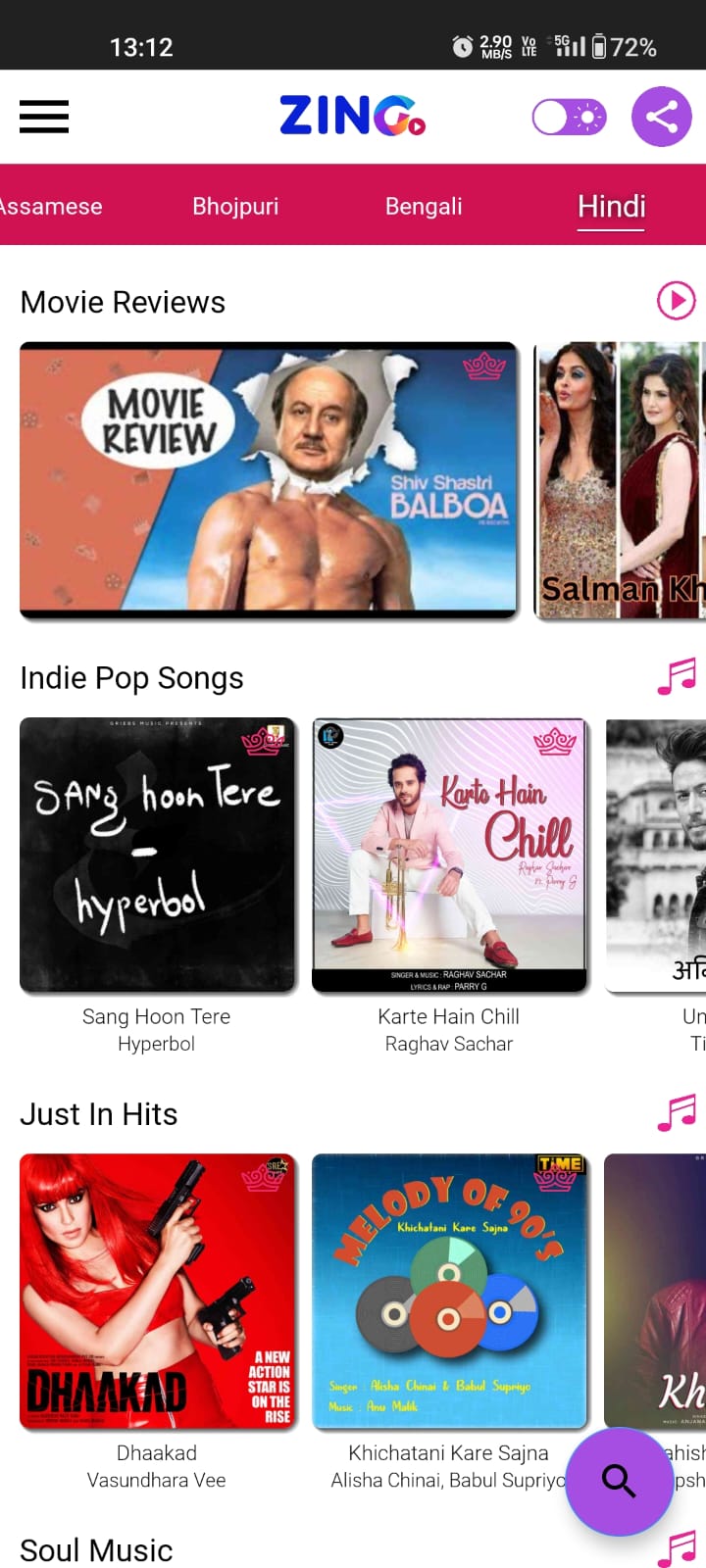Open the Hindi tab
Viewport: 706px width, 1568px height.
tap(611, 207)
